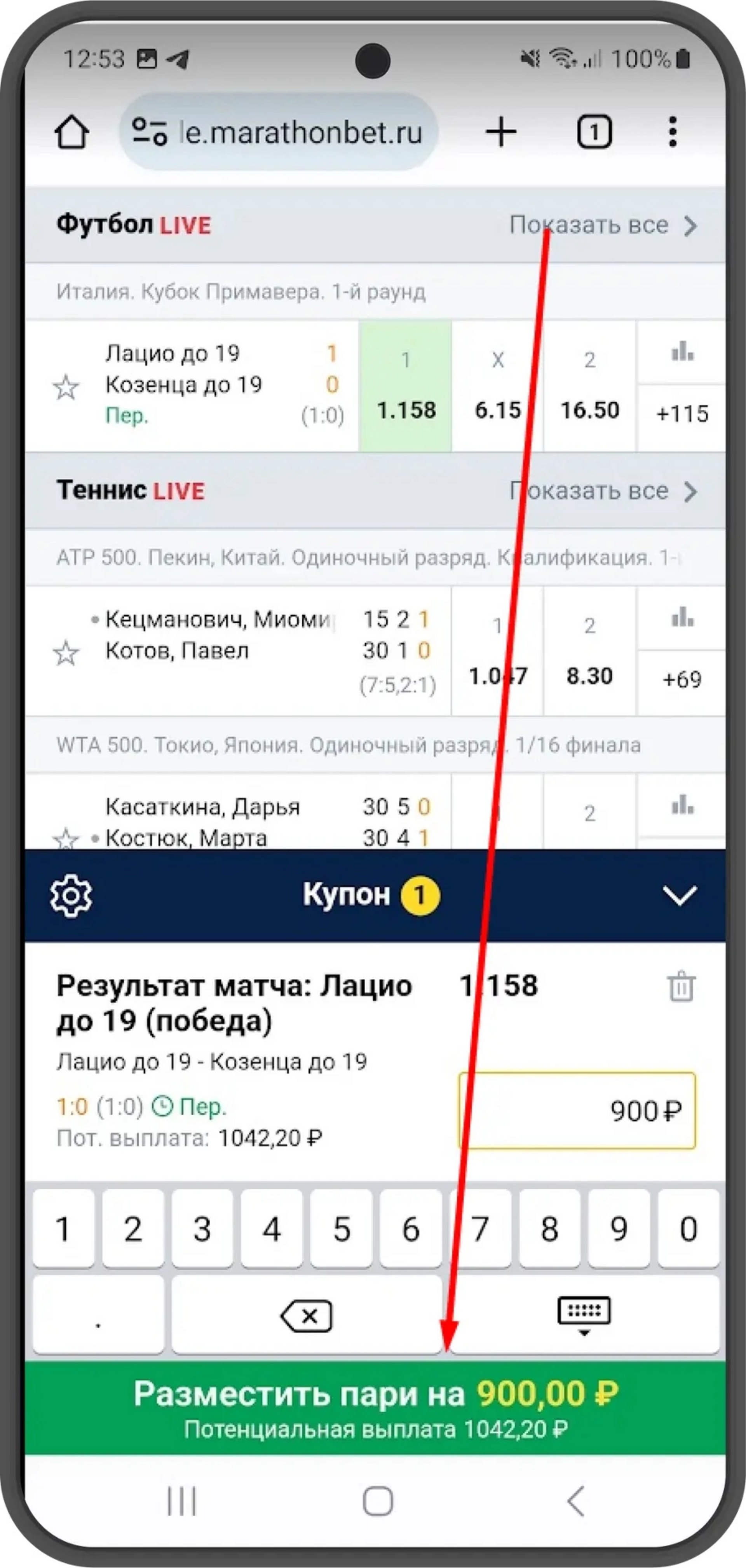Image resolution: width=746 pixels, height=1568 pixels.
Task: Open coupon settings gear
Action: pyautogui.click(x=71, y=896)
